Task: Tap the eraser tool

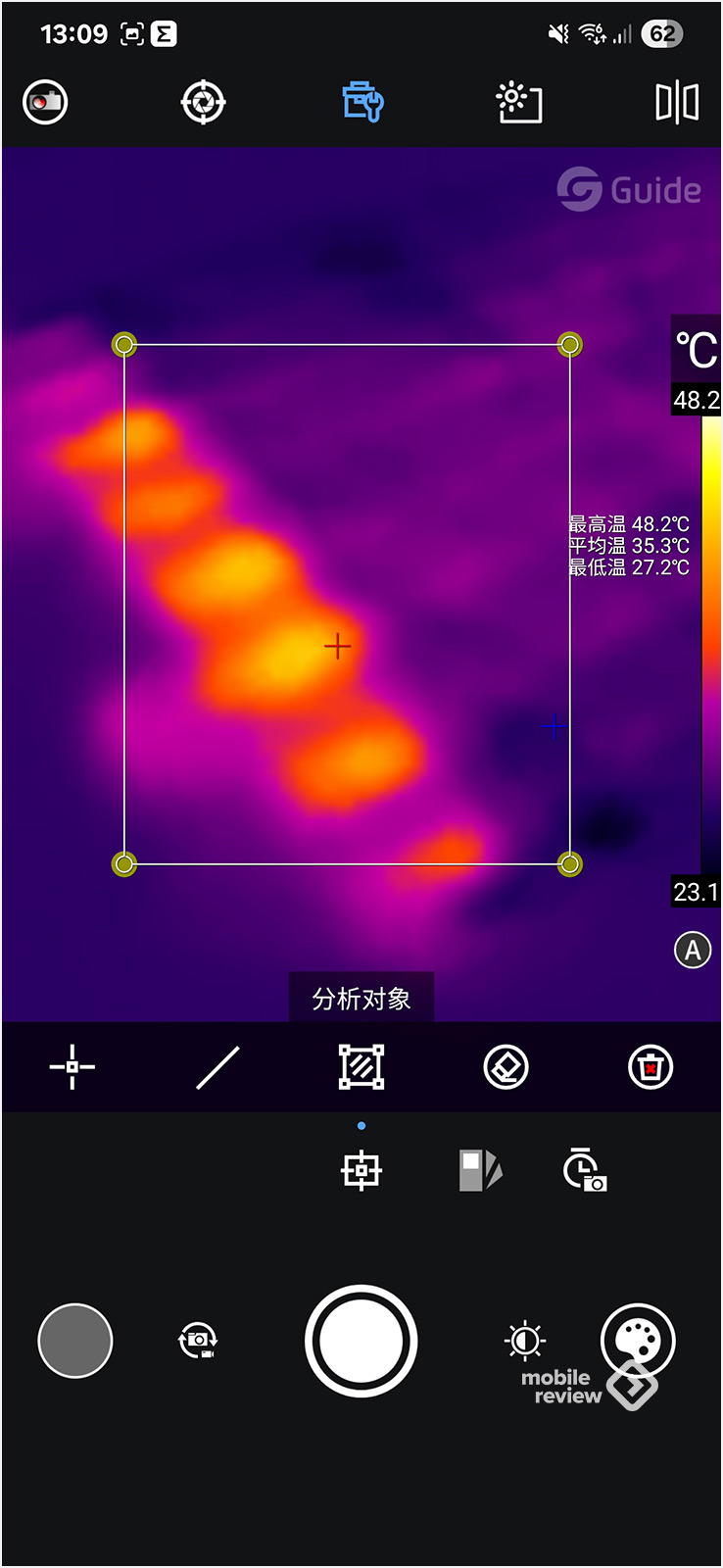Action: [x=506, y=1067]
